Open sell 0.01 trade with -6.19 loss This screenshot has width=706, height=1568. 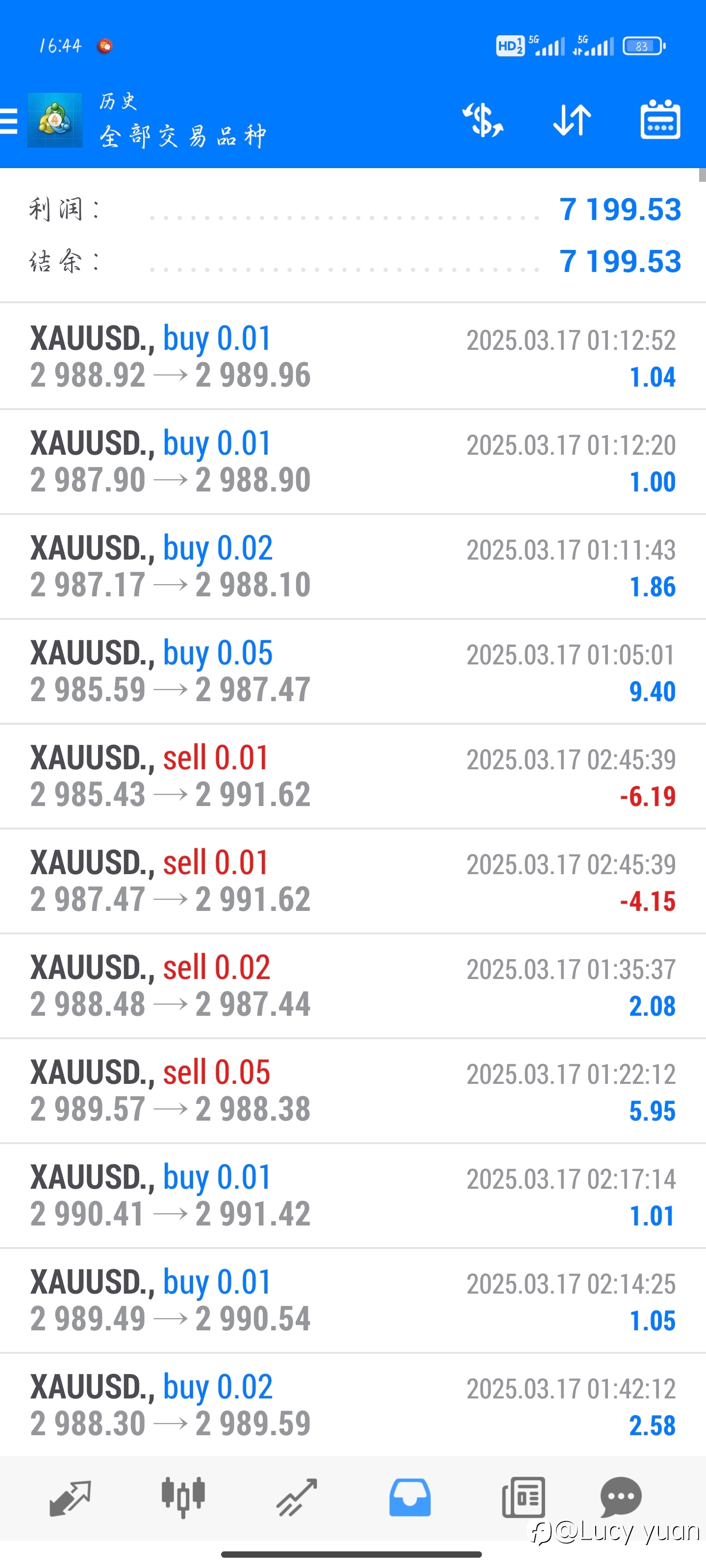[353, 776]
